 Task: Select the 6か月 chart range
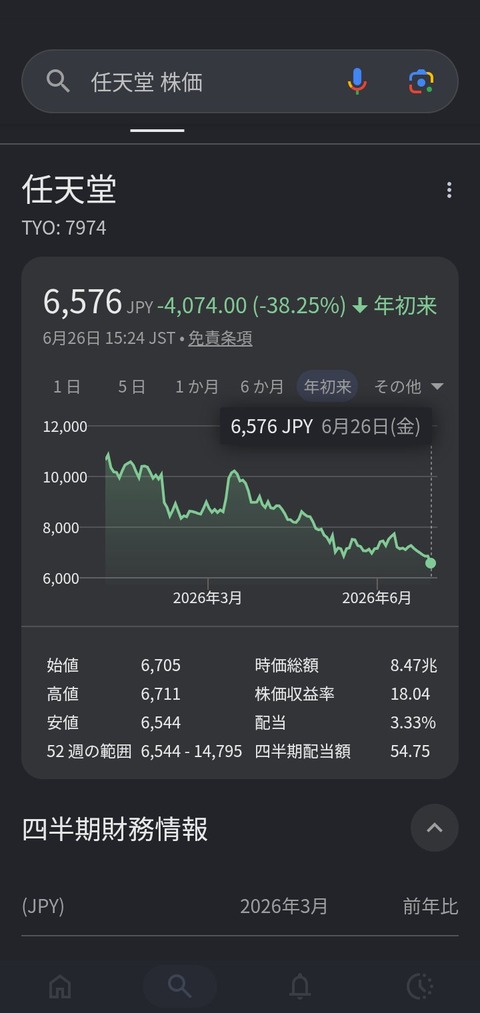(x=262, y=387)
